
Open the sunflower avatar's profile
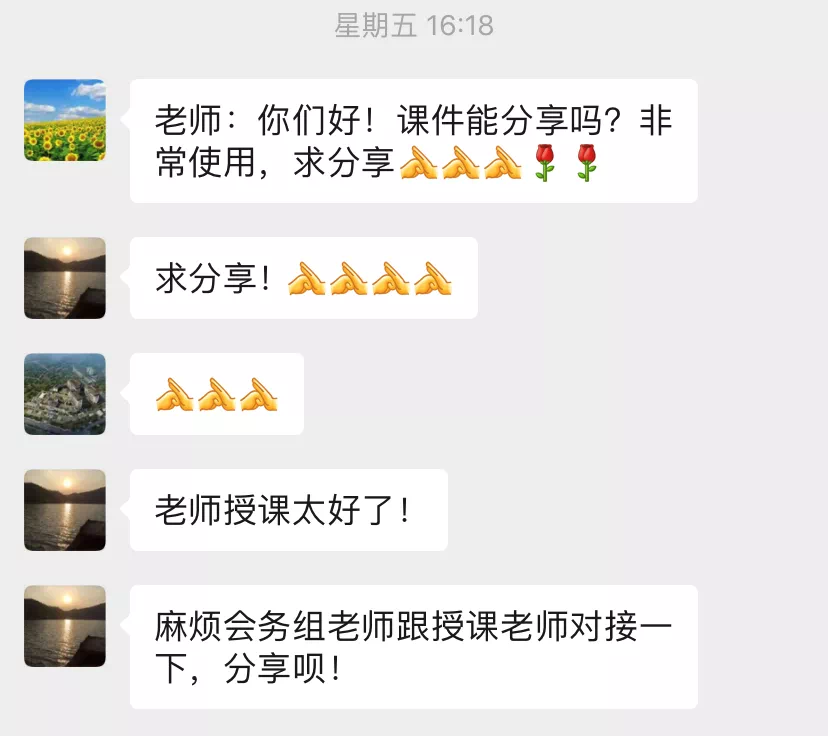click(65, 120)
